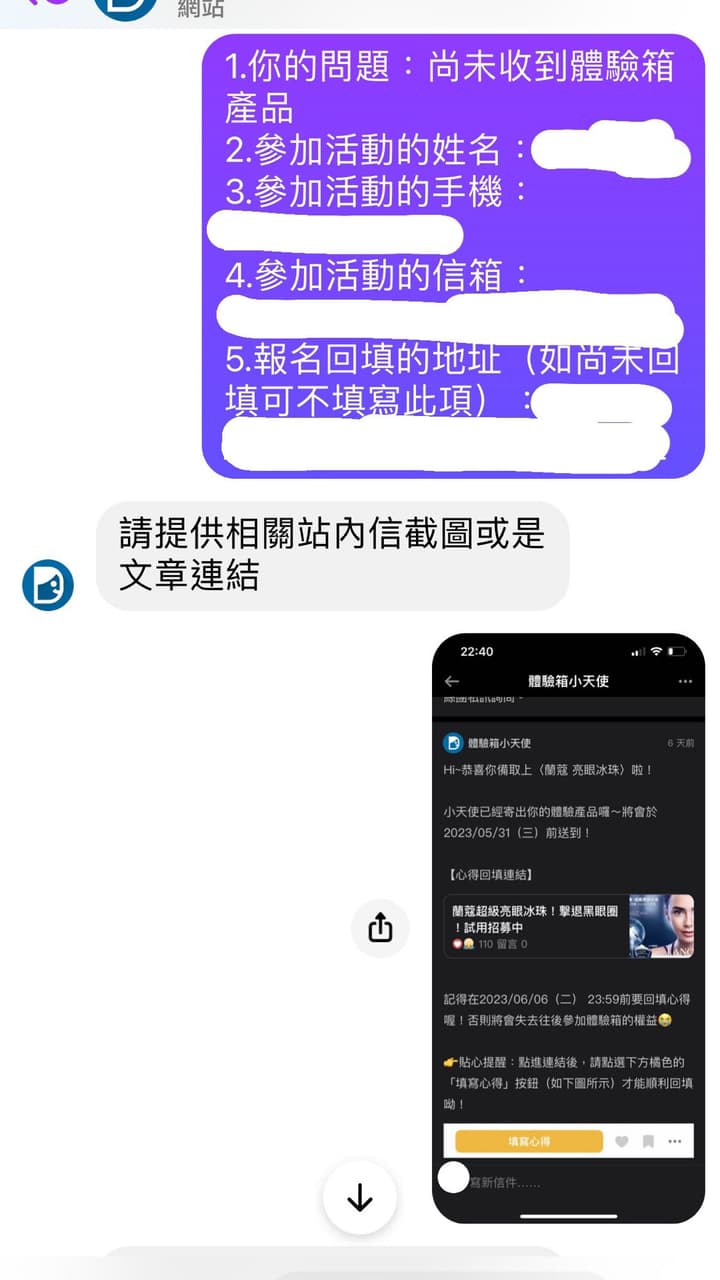Tap the share icon beside the screenshot
Screen dimensions: 720x1280
[380, 928]
